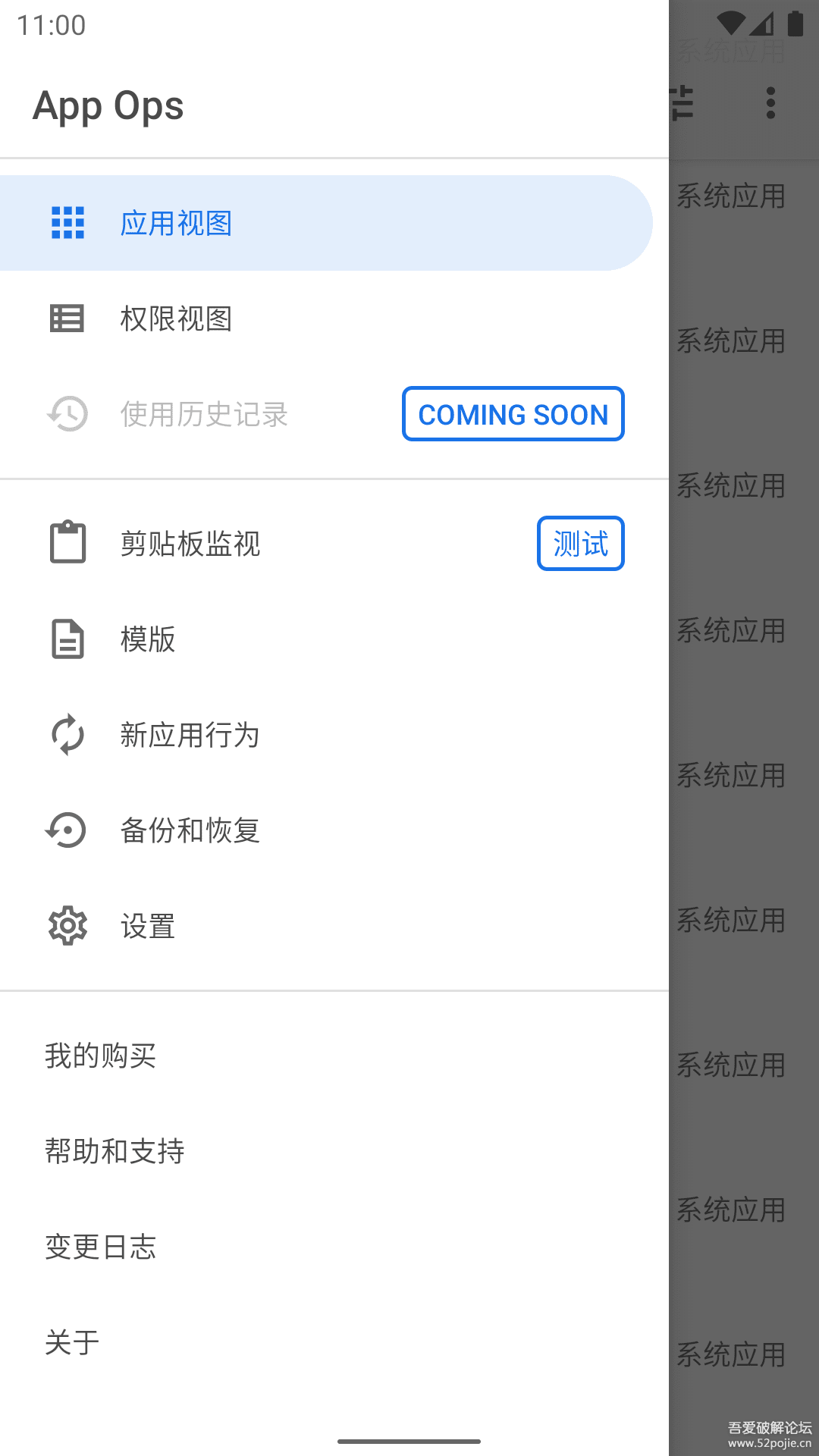Open the 关于 page

point(72,1342)
